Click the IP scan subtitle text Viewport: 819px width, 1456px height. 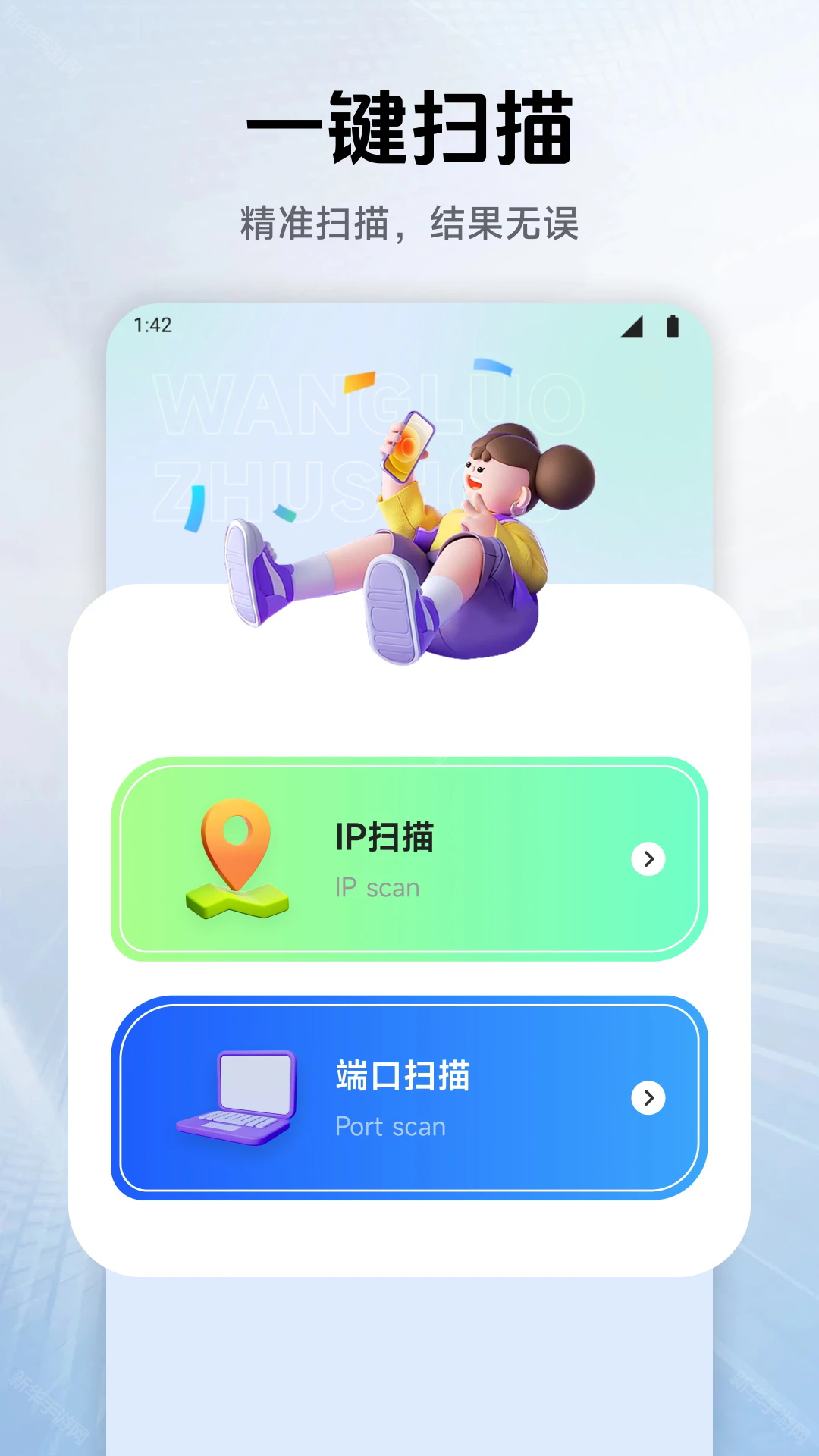377,887
